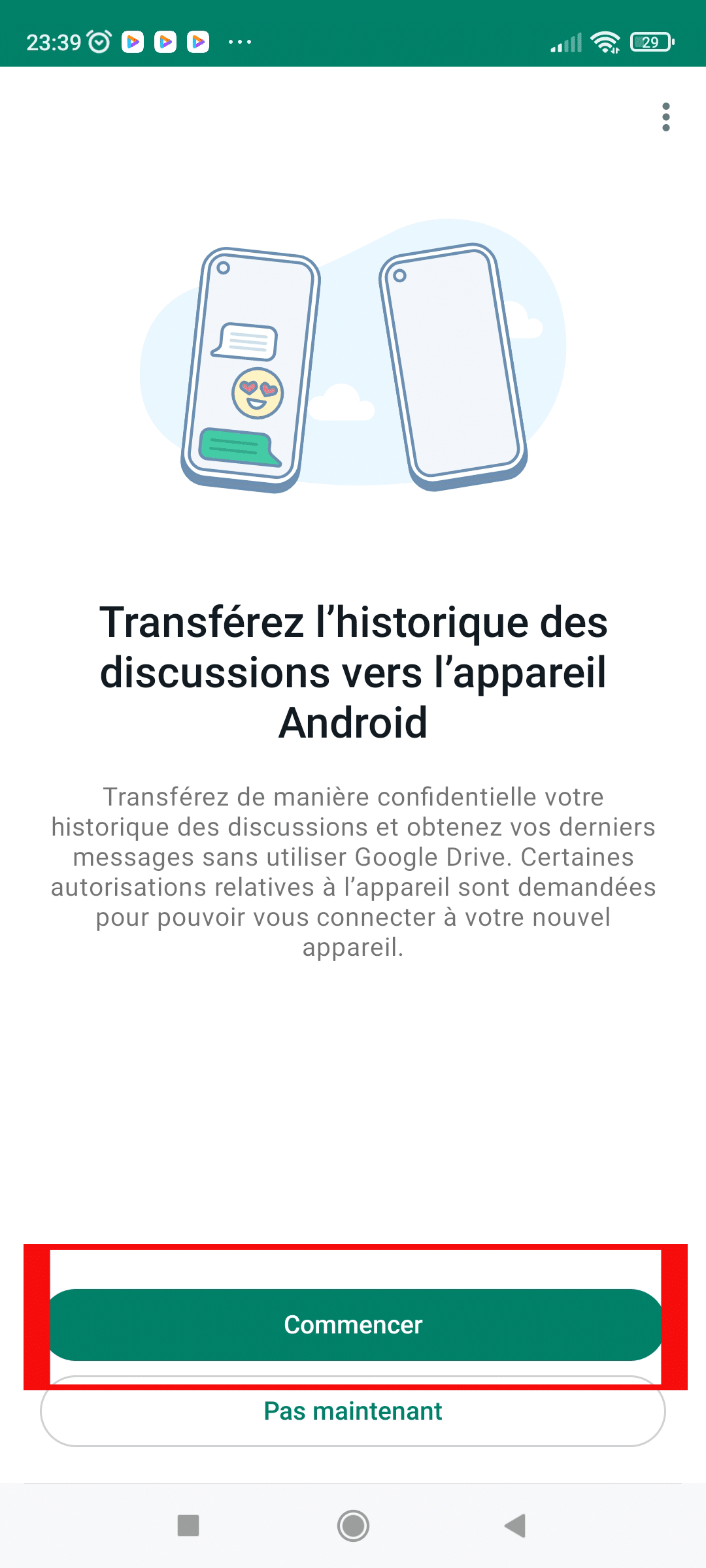Choose Pas maintenant to skip transfer
Screen dimensions: 706x1568
click(353, 1411)
